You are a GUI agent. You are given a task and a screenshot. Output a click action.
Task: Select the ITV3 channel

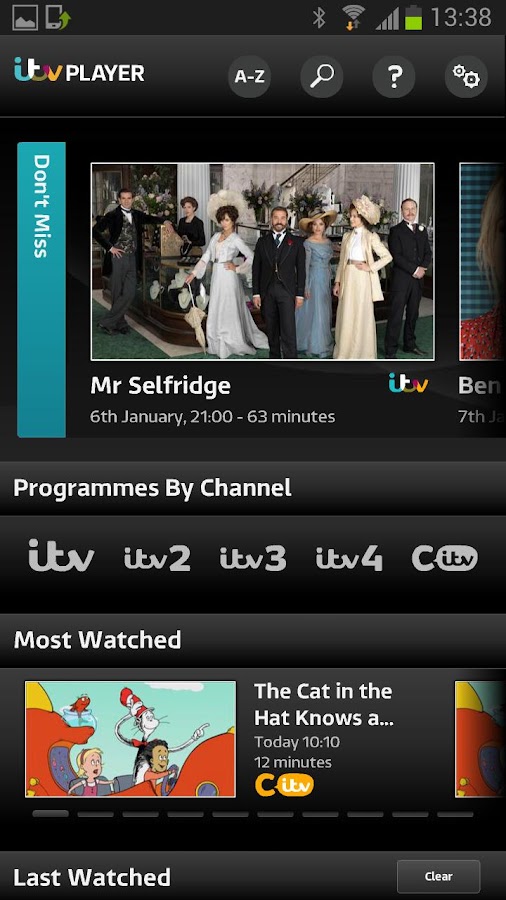tap(252, 558)
